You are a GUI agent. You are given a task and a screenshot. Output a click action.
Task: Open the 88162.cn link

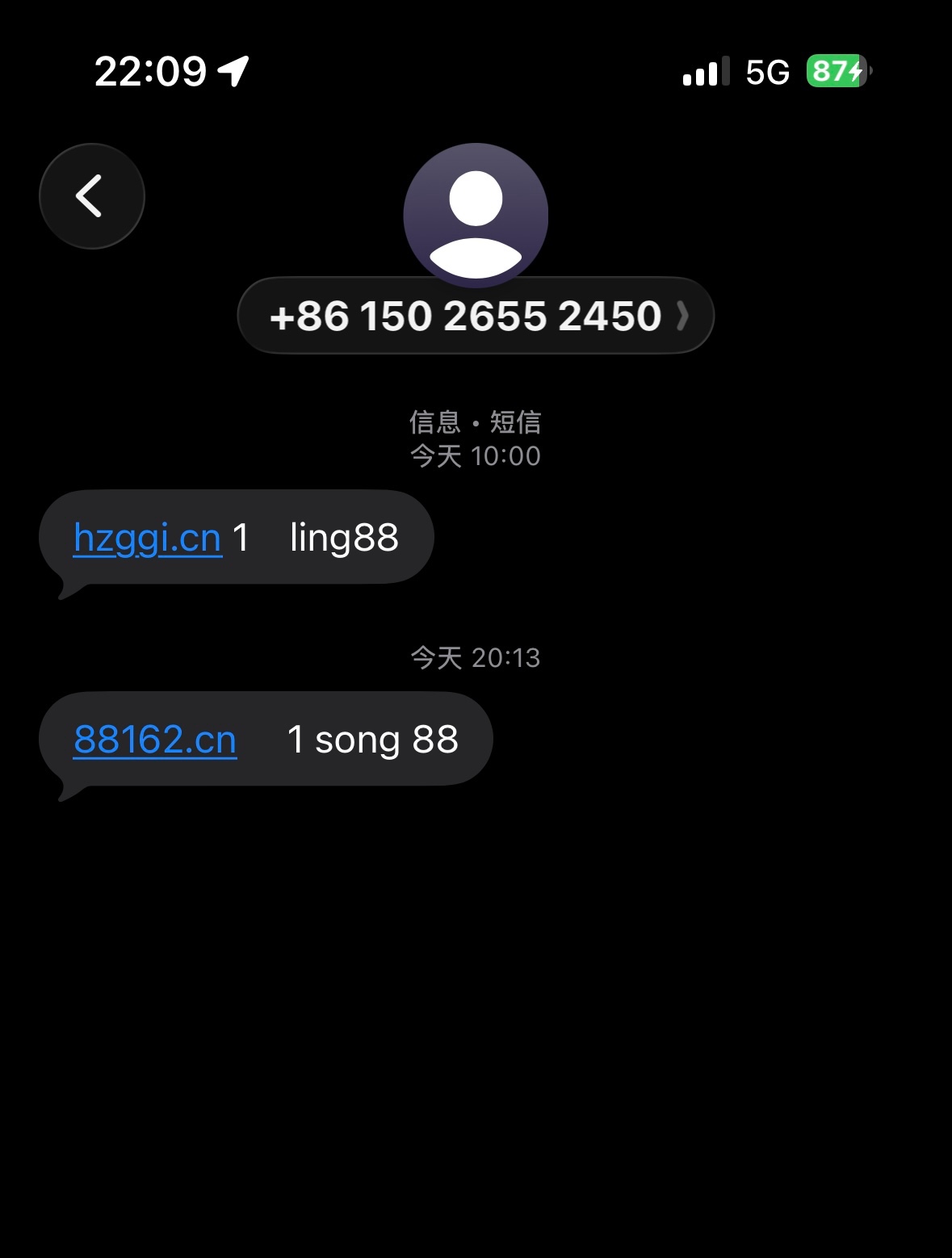pos(155,740)
